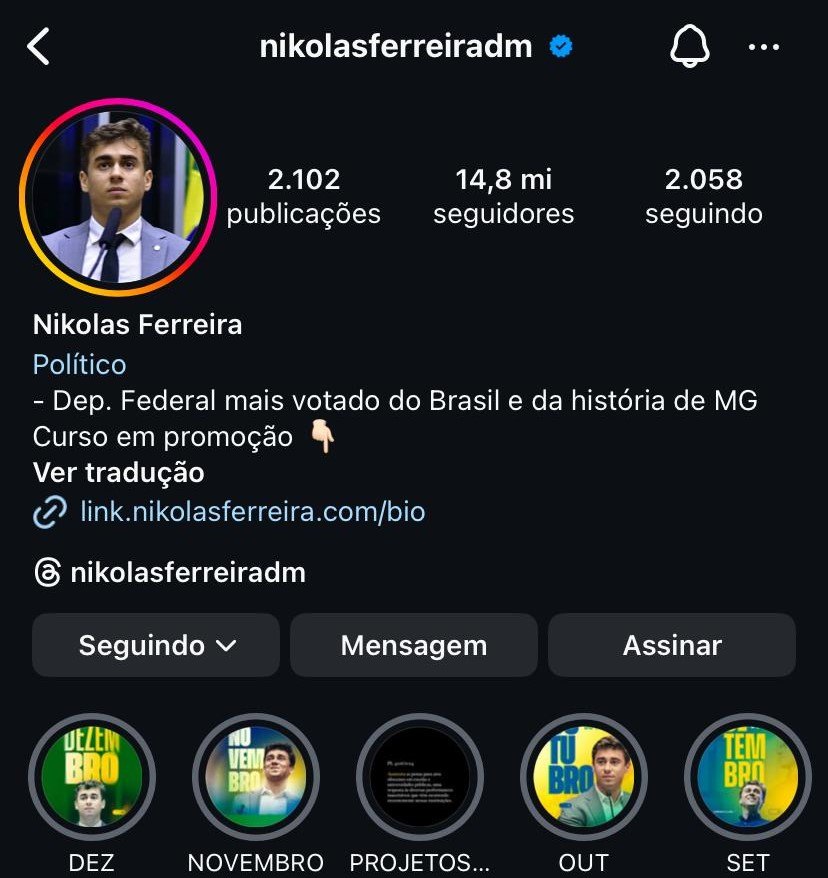
Task: Open the PROJETOS story highlight
Action: [x=420, y=777]
